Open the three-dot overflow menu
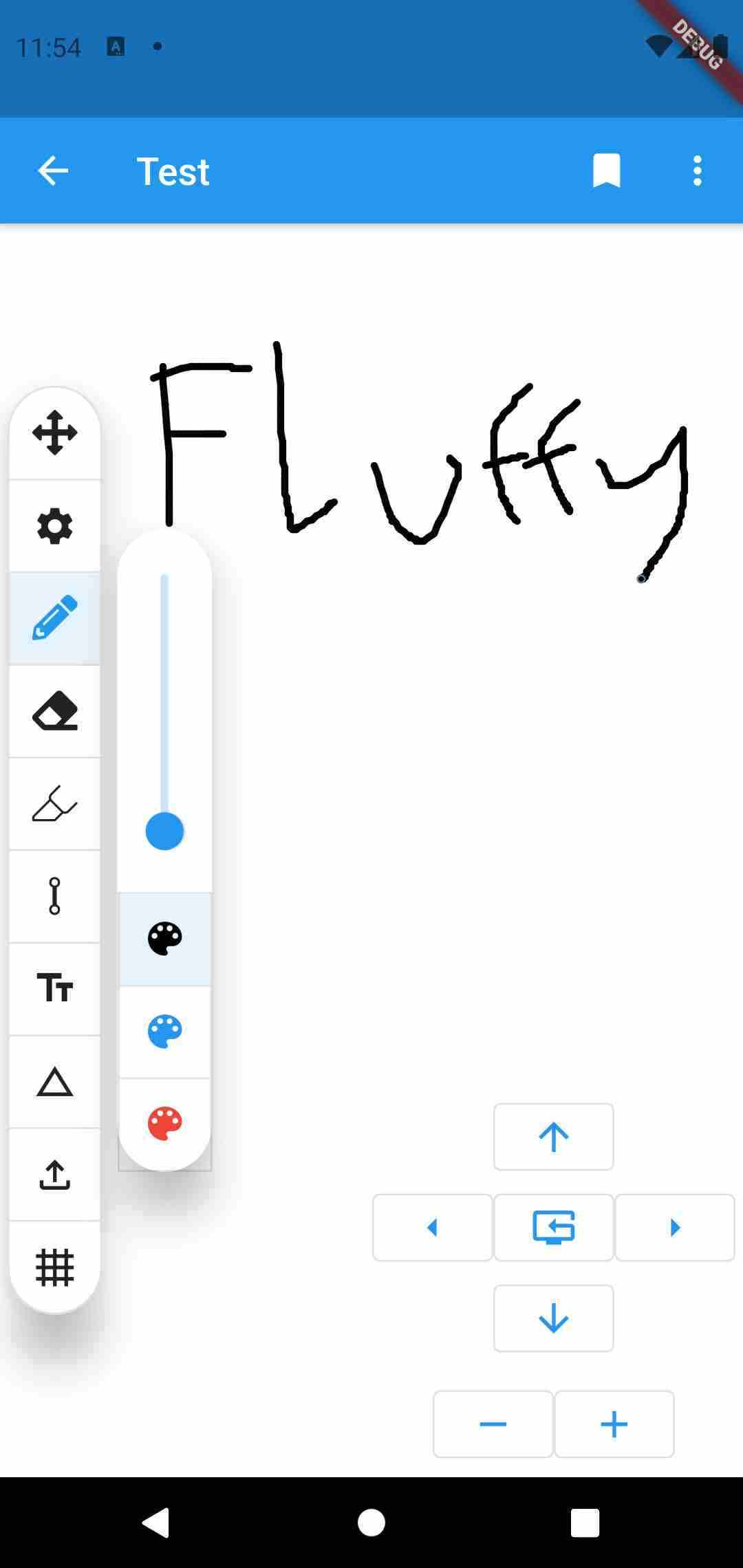The height and width of the screenshot is (1568, 743). 697,171
